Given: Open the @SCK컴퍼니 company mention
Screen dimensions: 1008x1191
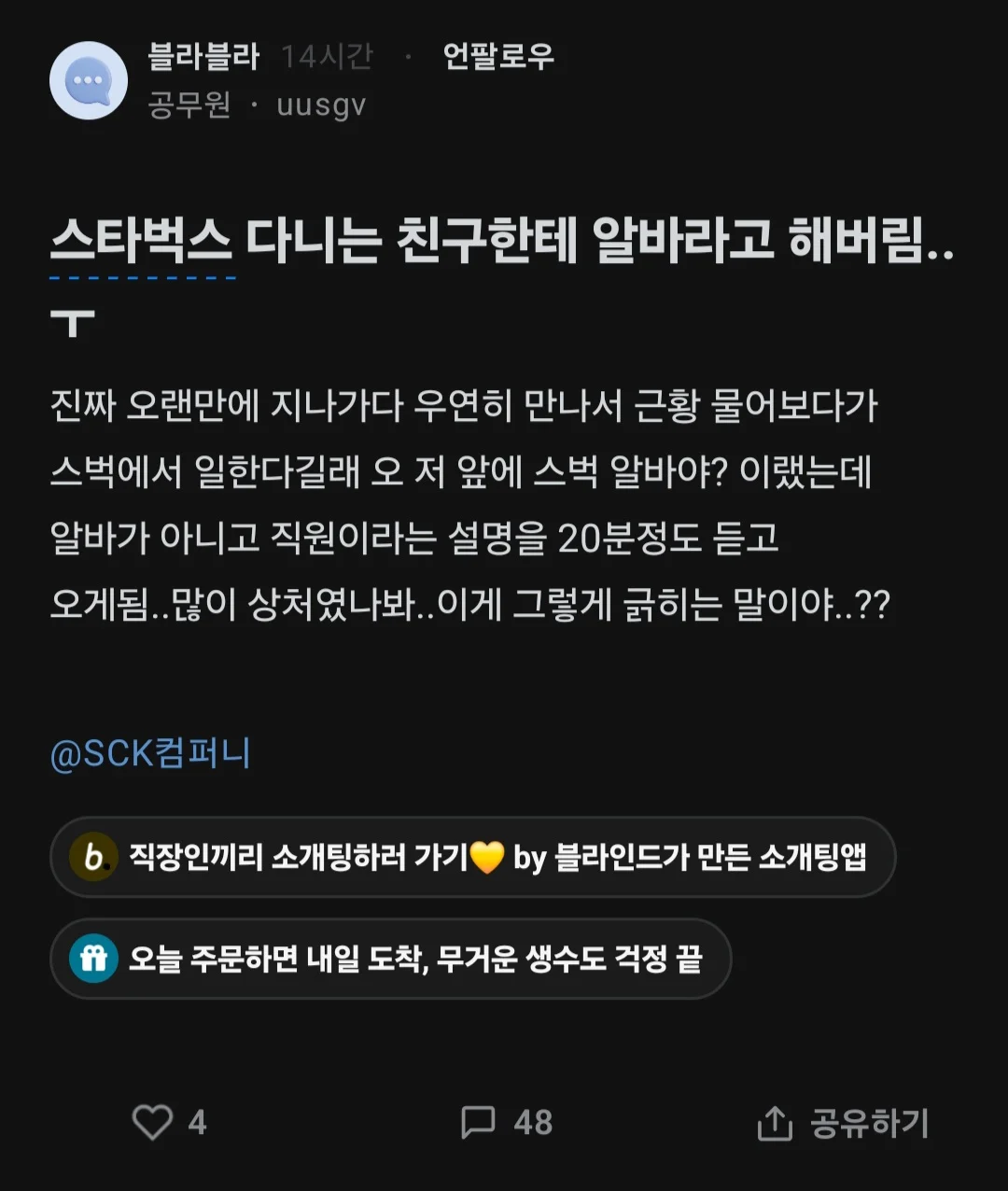Looking at the screenshot, I should pos(150,753).
